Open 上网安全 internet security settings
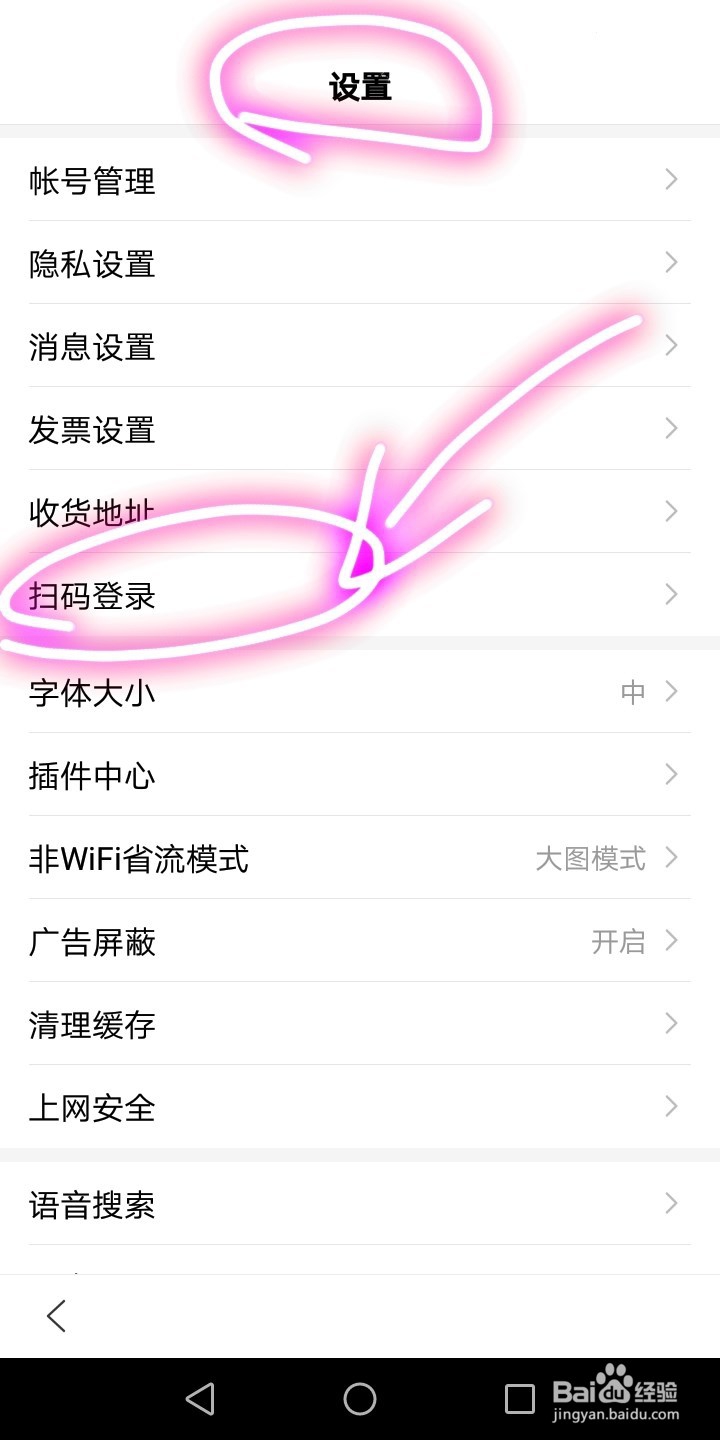 (91, 1107)
